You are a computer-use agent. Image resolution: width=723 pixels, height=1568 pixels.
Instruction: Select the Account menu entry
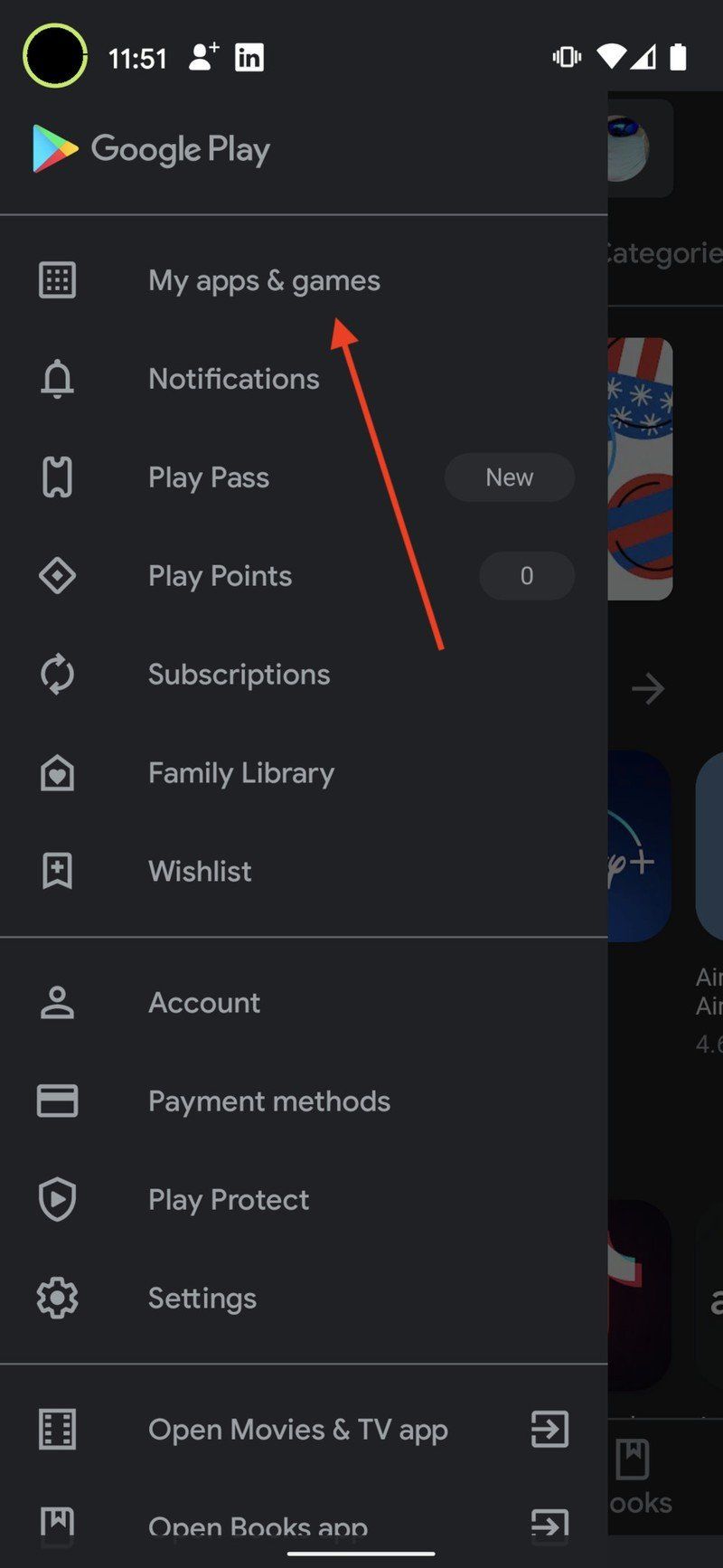point(204,1002)
